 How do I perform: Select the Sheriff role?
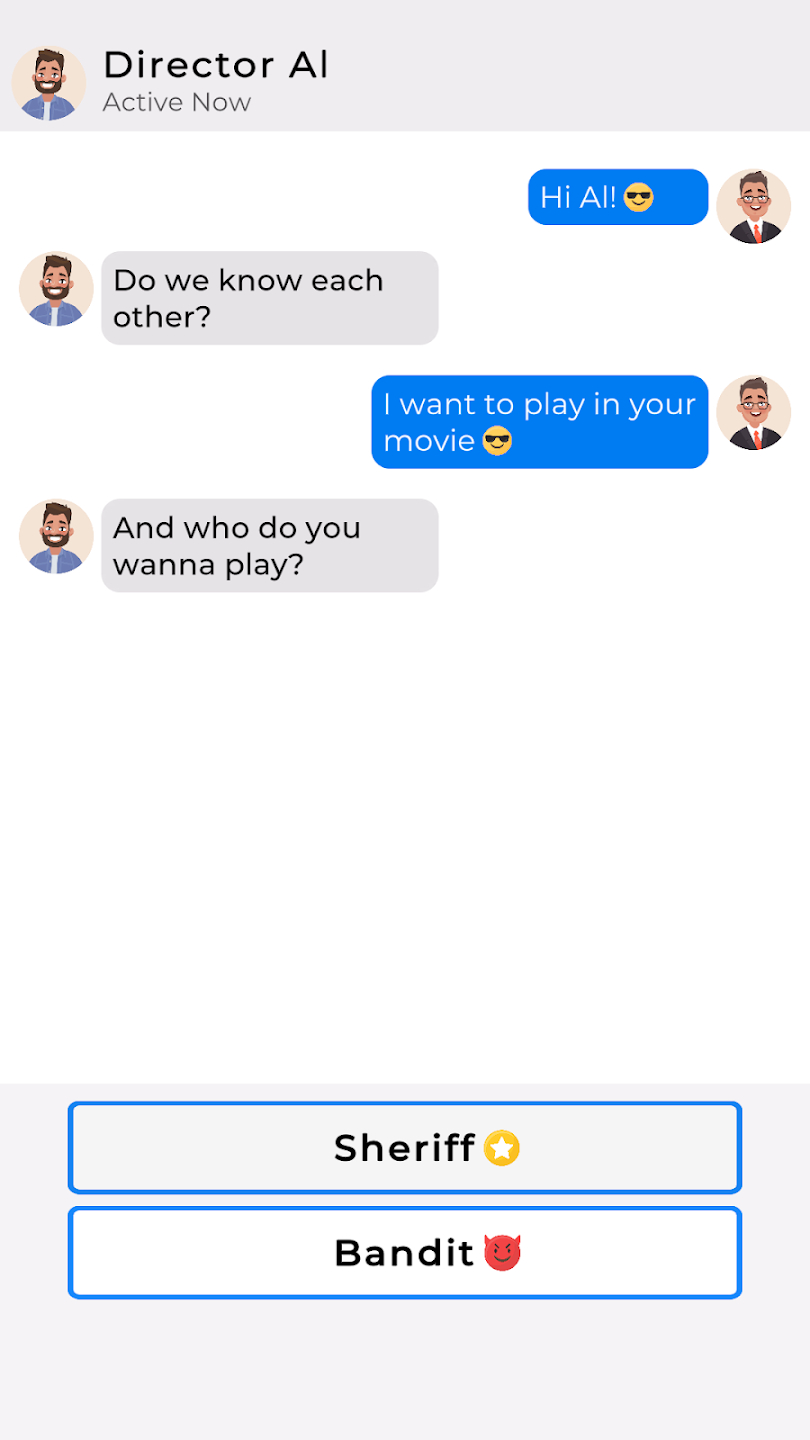pyautogui.click(x=404, y=1148)
